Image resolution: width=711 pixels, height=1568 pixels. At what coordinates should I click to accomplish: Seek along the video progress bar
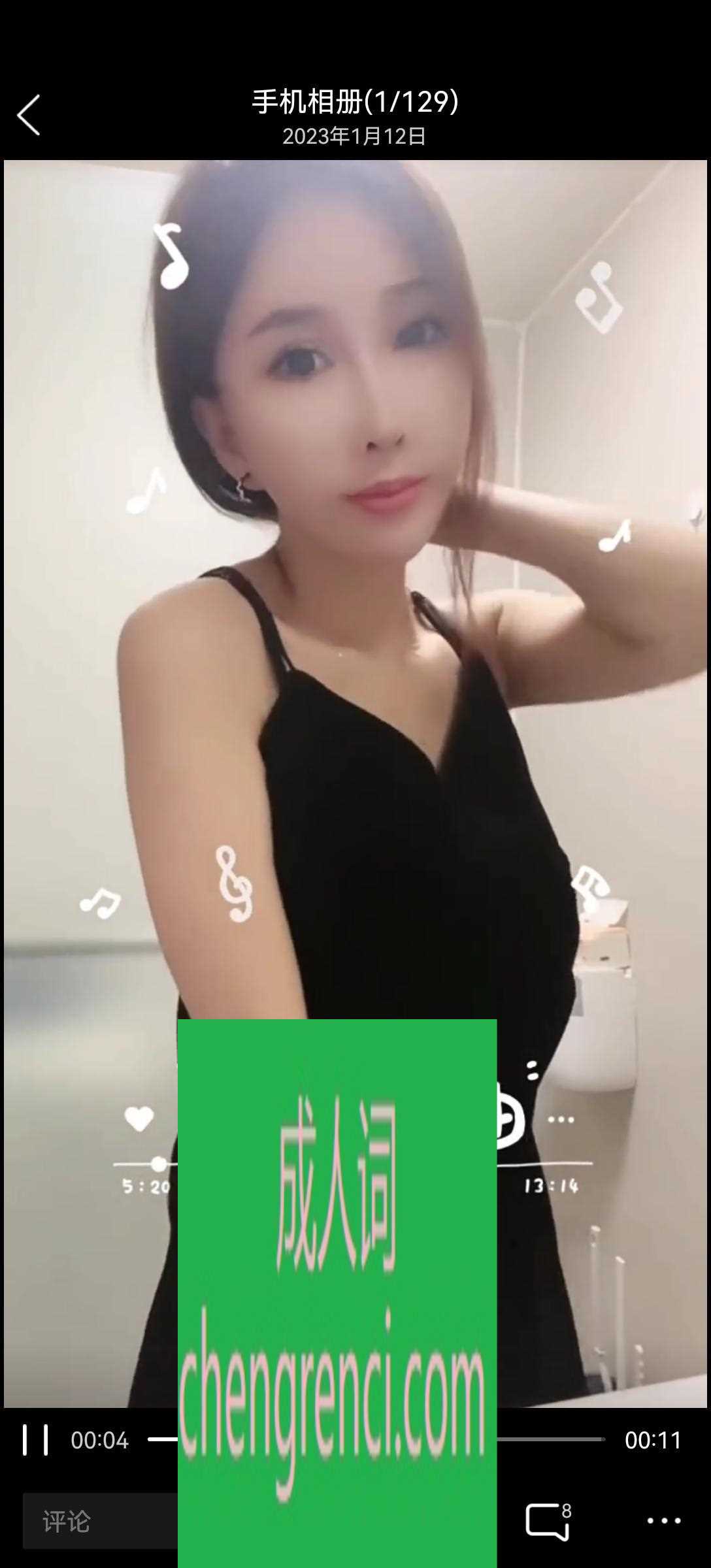pyautogui.click(x=550, y=1439)
